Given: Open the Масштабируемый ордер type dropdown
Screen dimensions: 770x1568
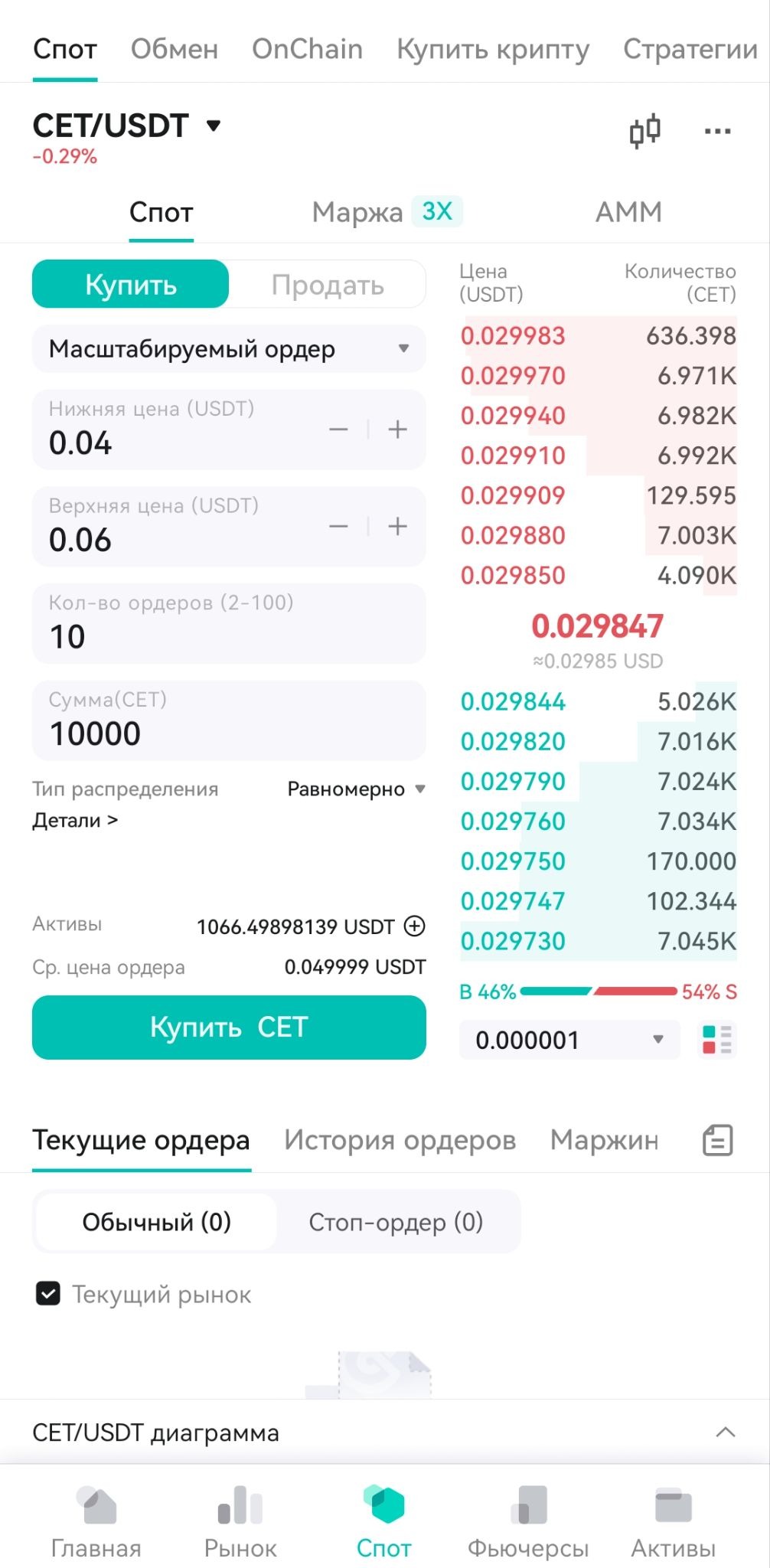Looking at the screenshot, I should (x=229, y=349).
